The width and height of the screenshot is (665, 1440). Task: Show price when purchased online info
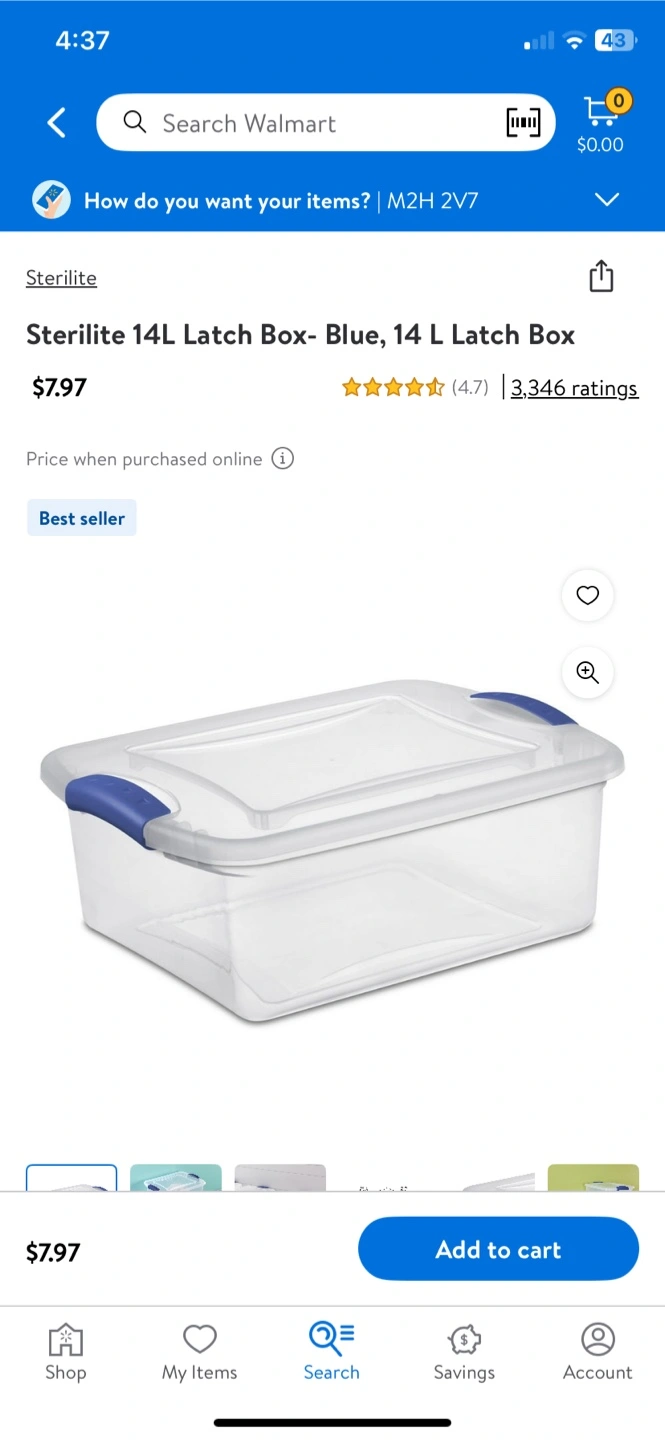coord(283,459)
